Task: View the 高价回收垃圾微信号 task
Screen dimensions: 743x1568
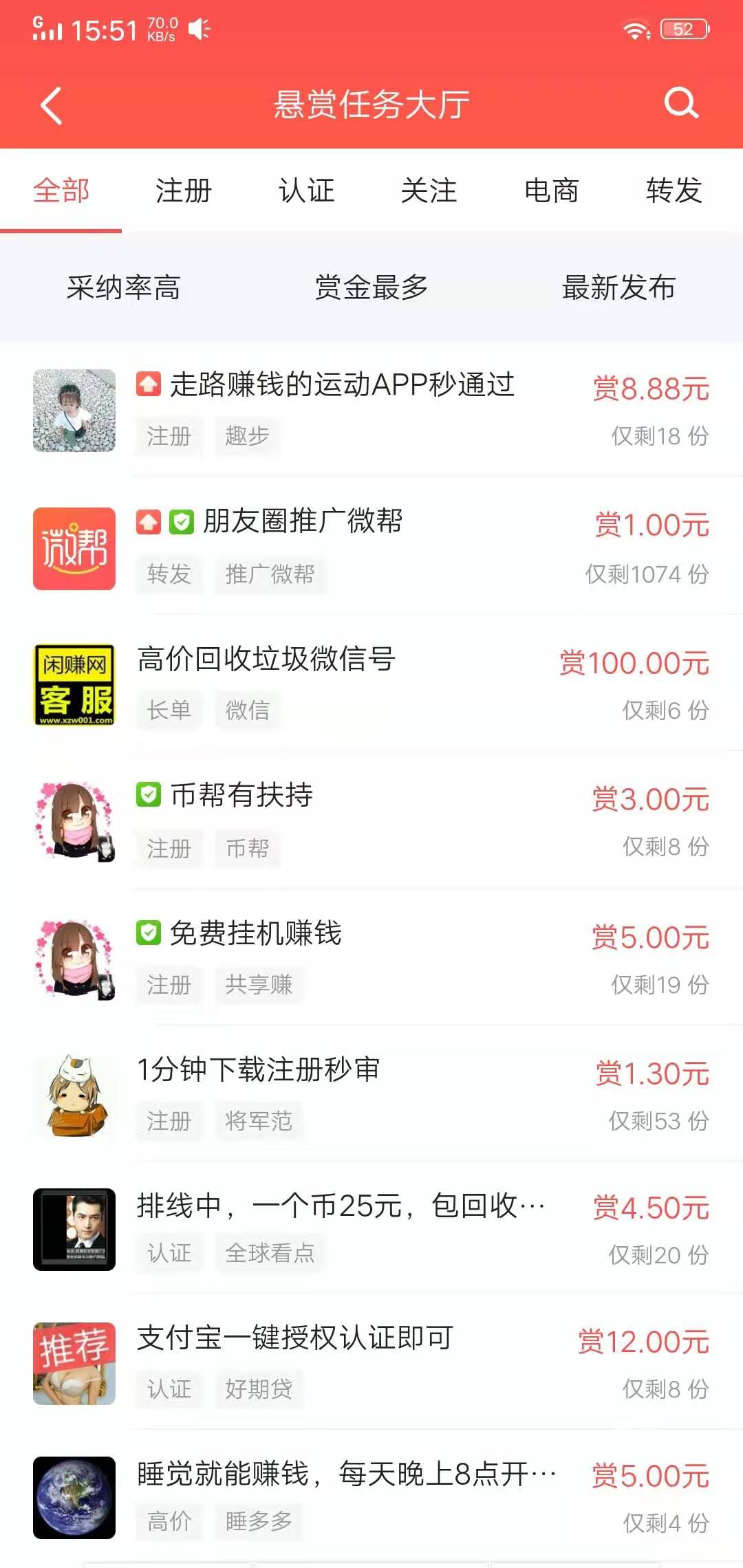Action: tap(266, 659)
